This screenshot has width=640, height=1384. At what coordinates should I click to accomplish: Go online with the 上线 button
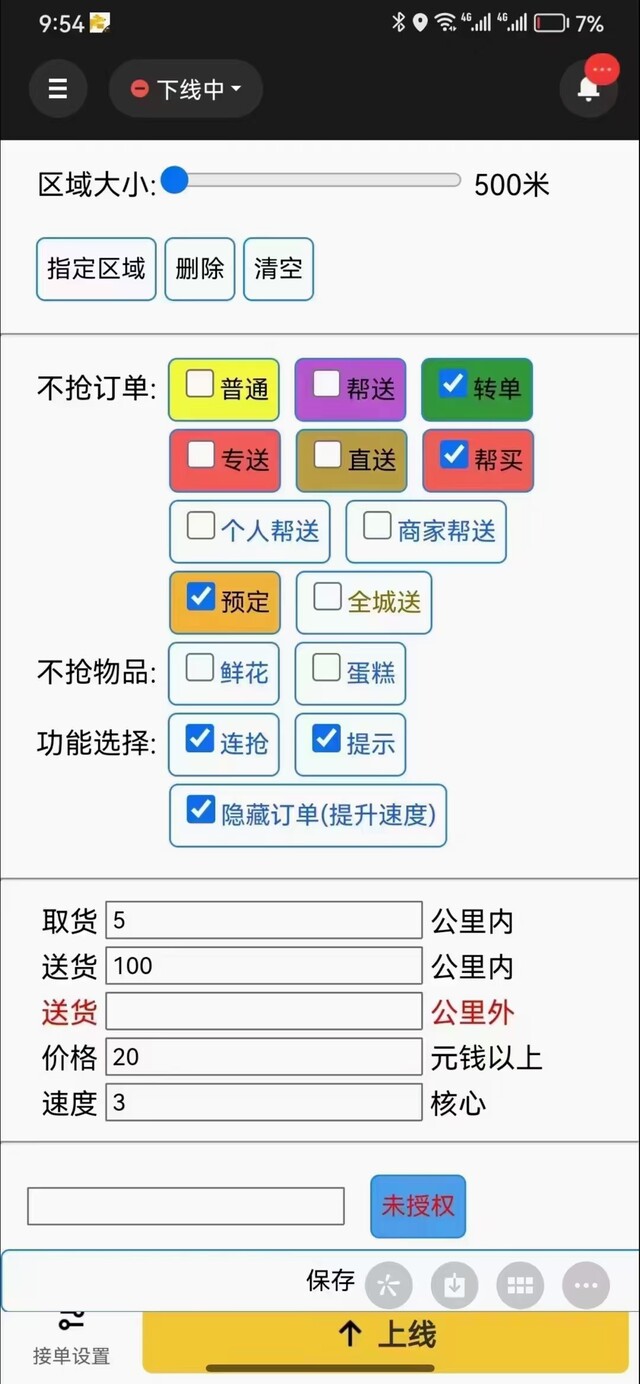coord(388,1334)
